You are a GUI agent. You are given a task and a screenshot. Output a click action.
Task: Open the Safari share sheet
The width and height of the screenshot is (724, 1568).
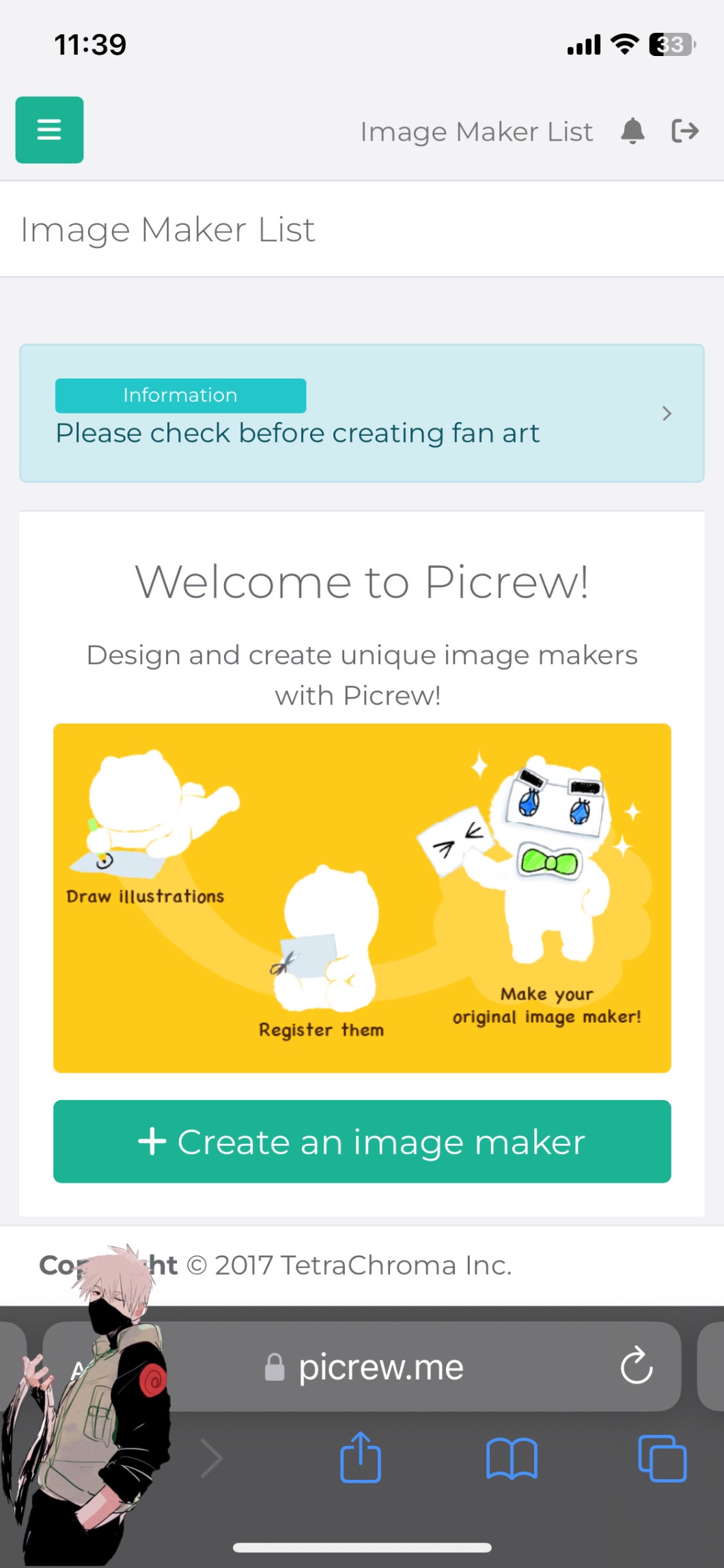pos(361,1457)
